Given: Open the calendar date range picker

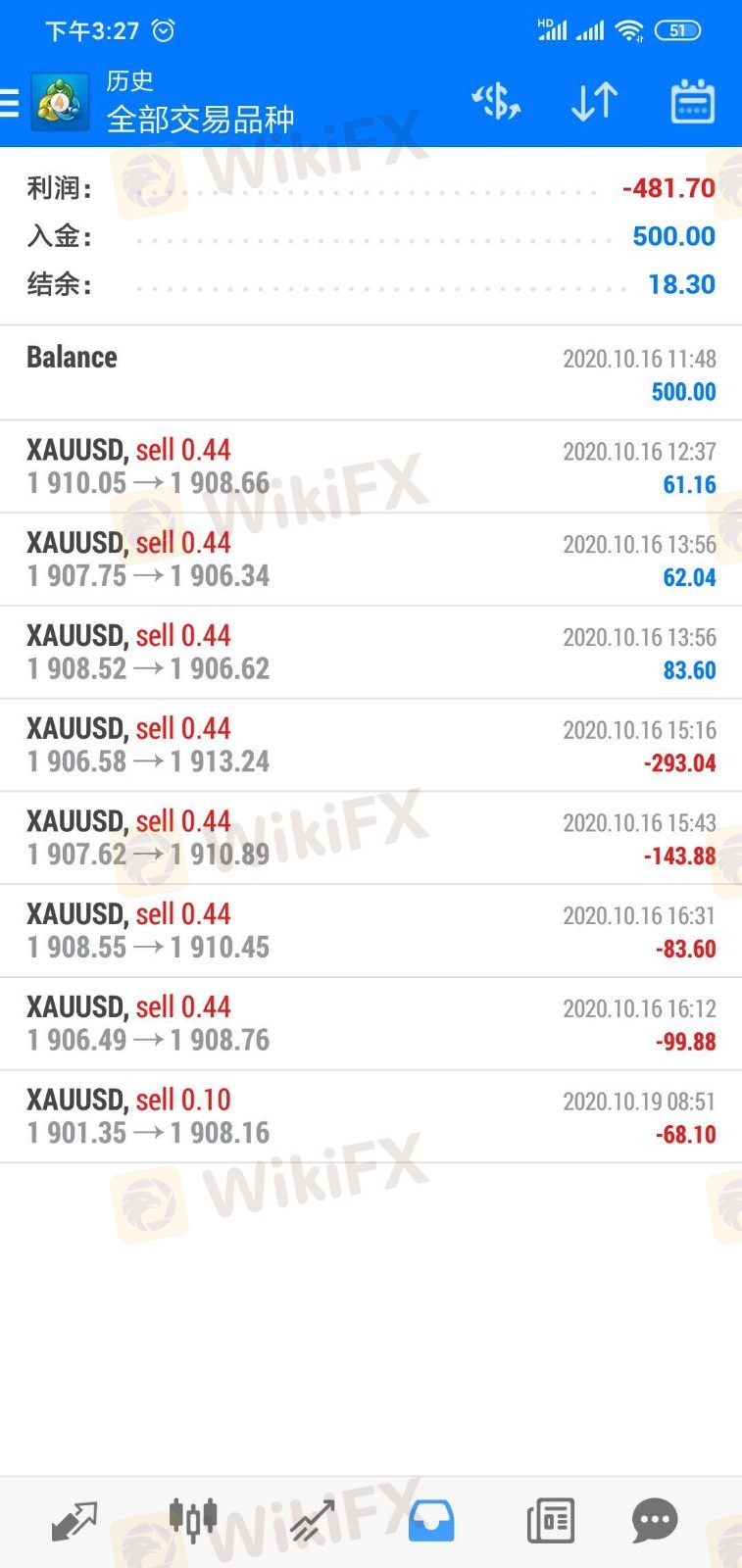Looking at the screenshot, I should click(x=692, y=102).
